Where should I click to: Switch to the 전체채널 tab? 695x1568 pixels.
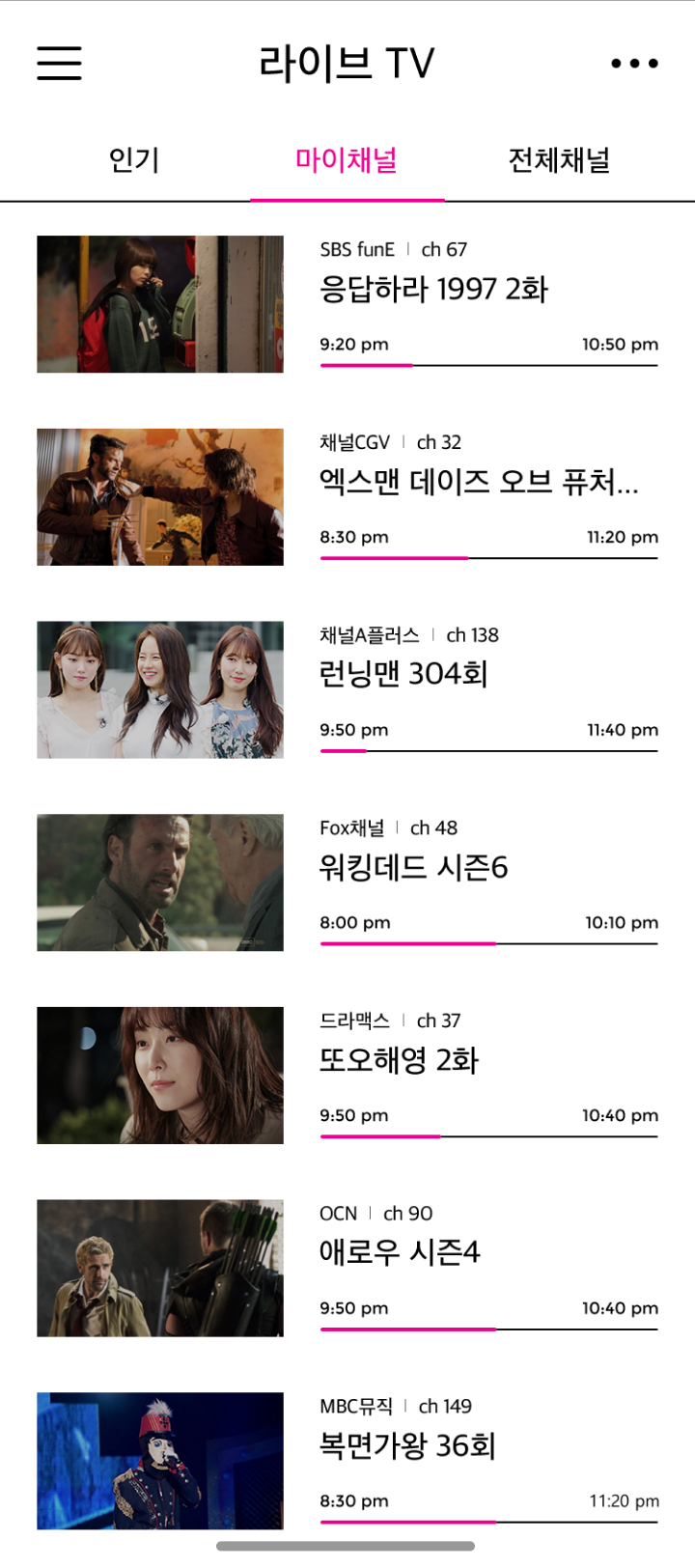(559, 160)
